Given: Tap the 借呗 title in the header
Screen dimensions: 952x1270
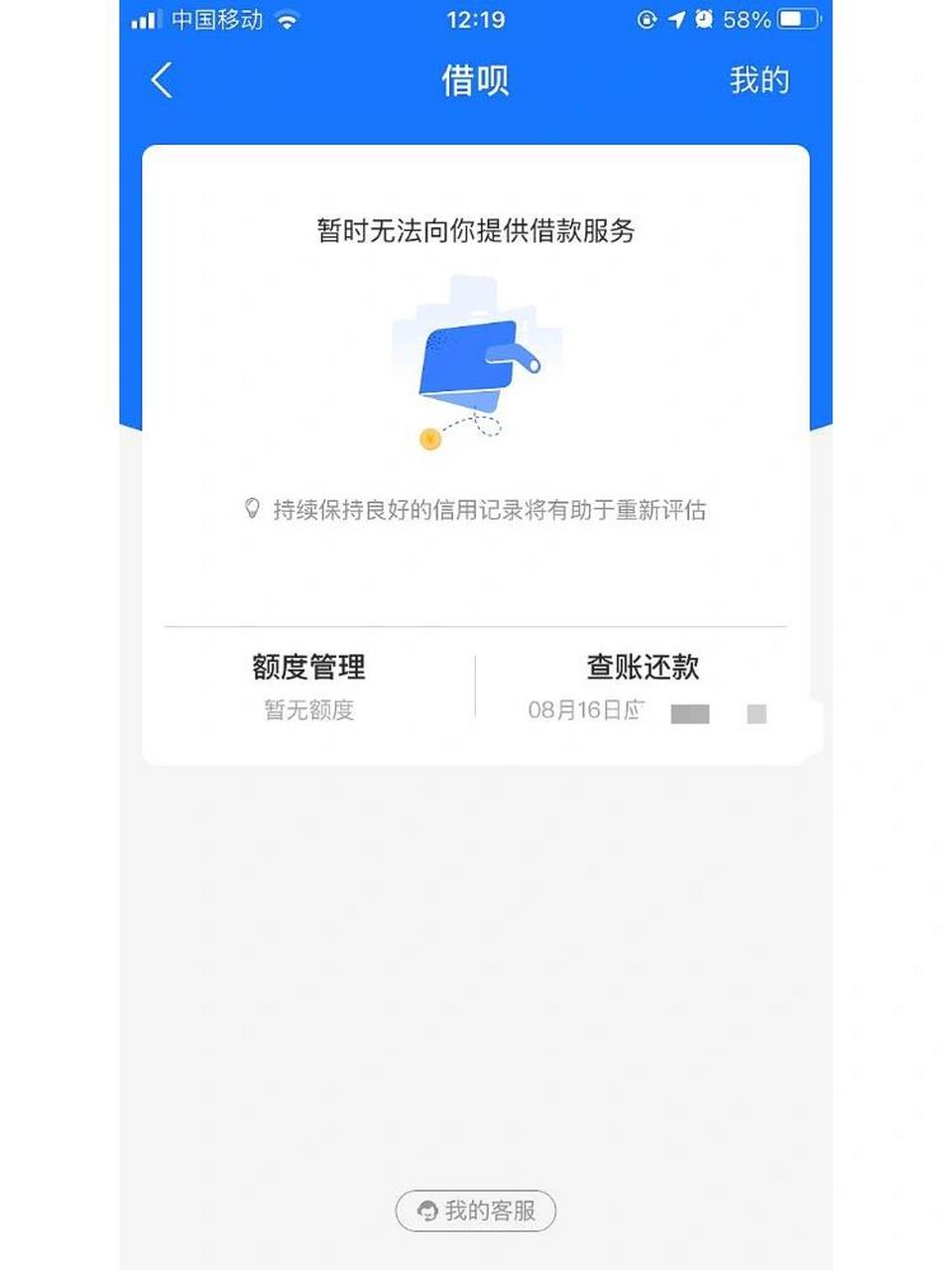Looking at the screenshot, I should [475, 79].
